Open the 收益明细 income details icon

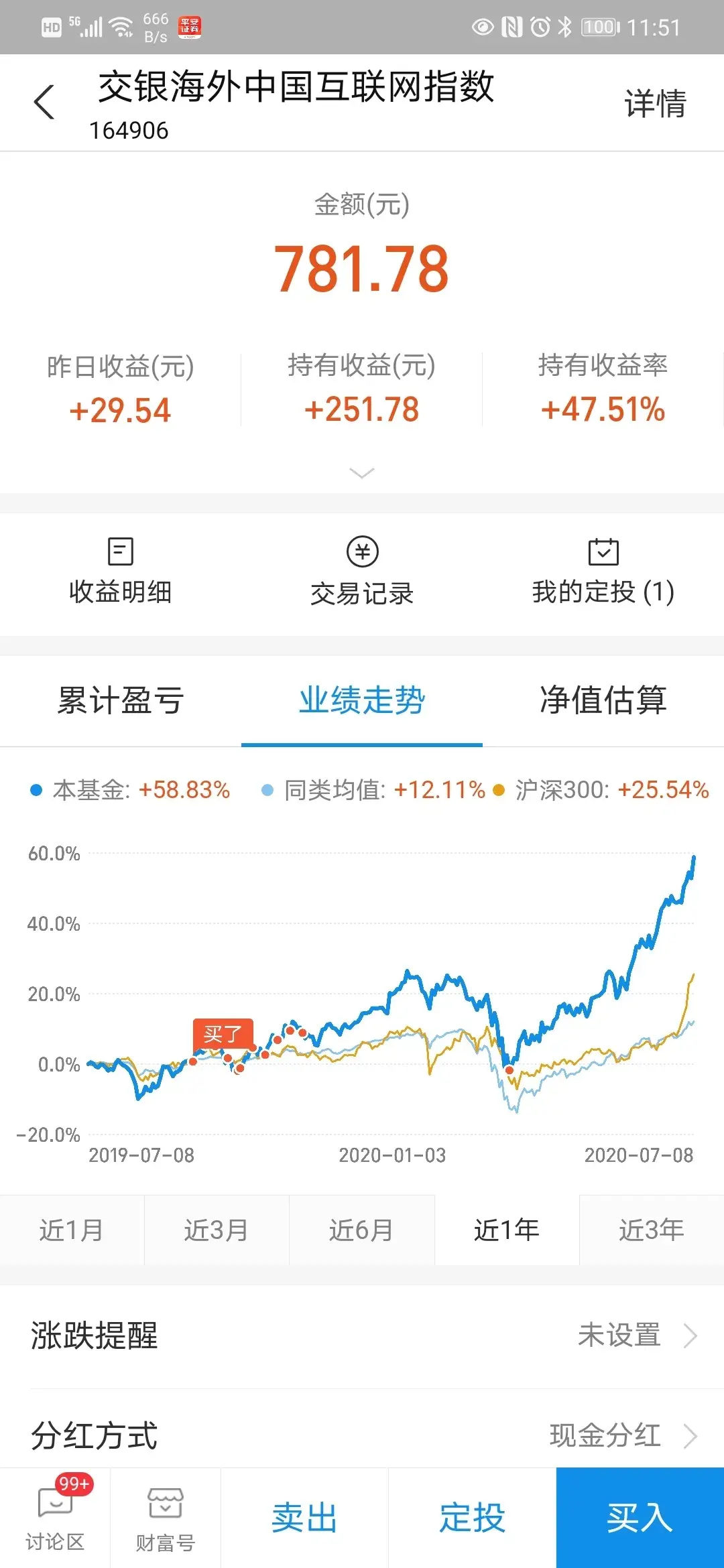pos(121,570)
